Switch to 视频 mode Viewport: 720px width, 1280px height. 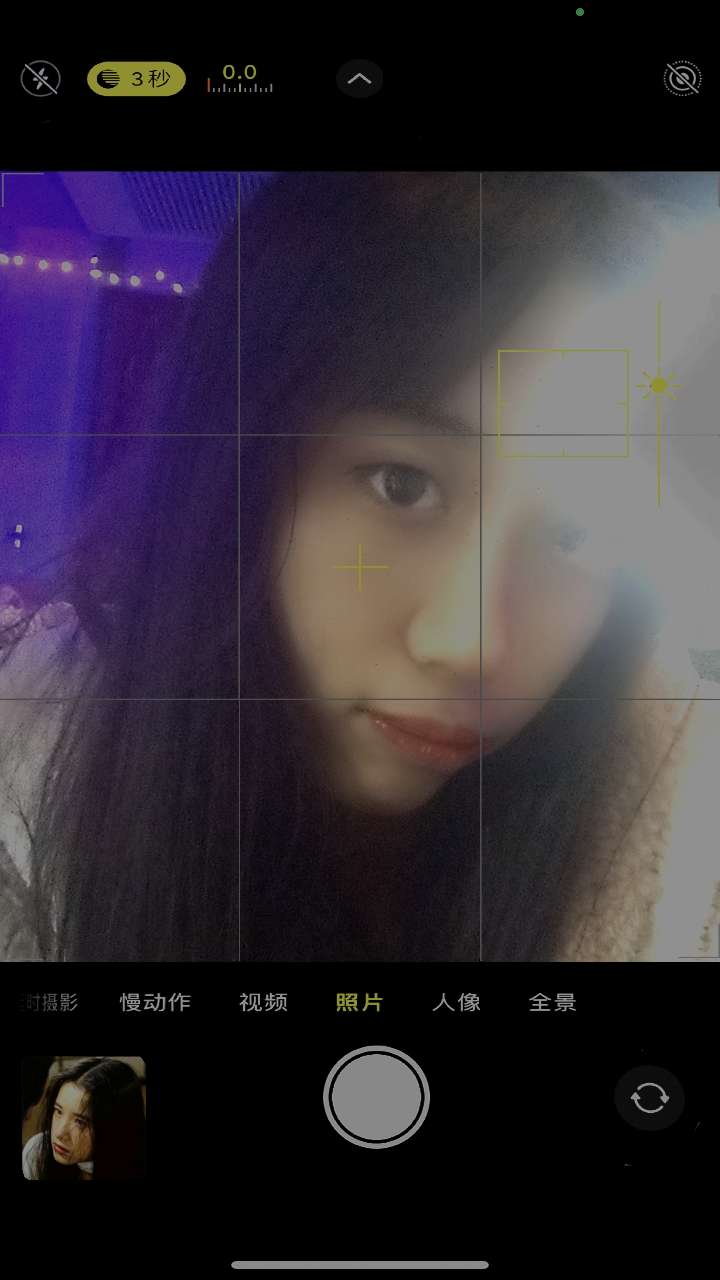[x=264, y=1002]
